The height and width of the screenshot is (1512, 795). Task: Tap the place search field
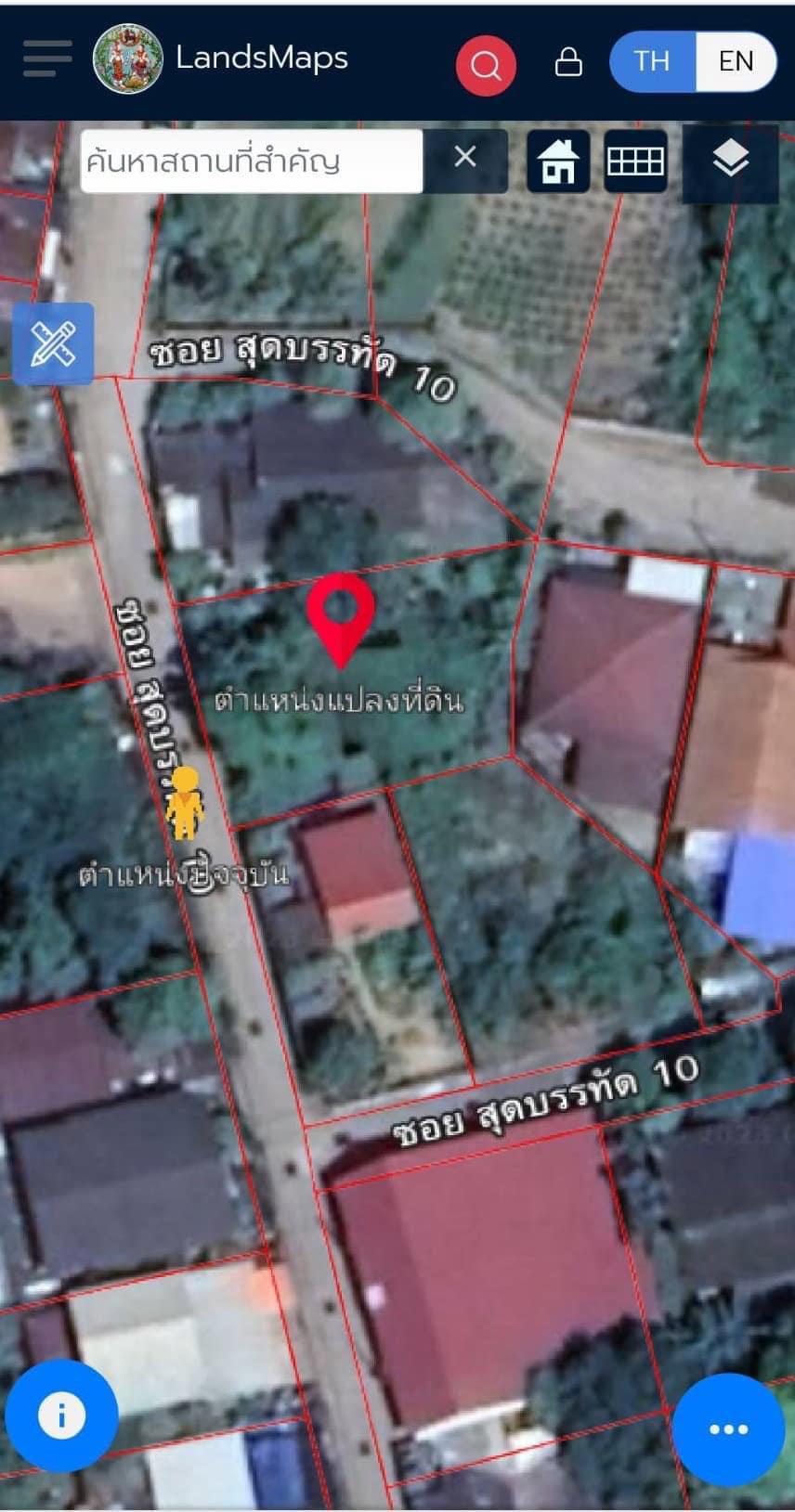(252, 162)
